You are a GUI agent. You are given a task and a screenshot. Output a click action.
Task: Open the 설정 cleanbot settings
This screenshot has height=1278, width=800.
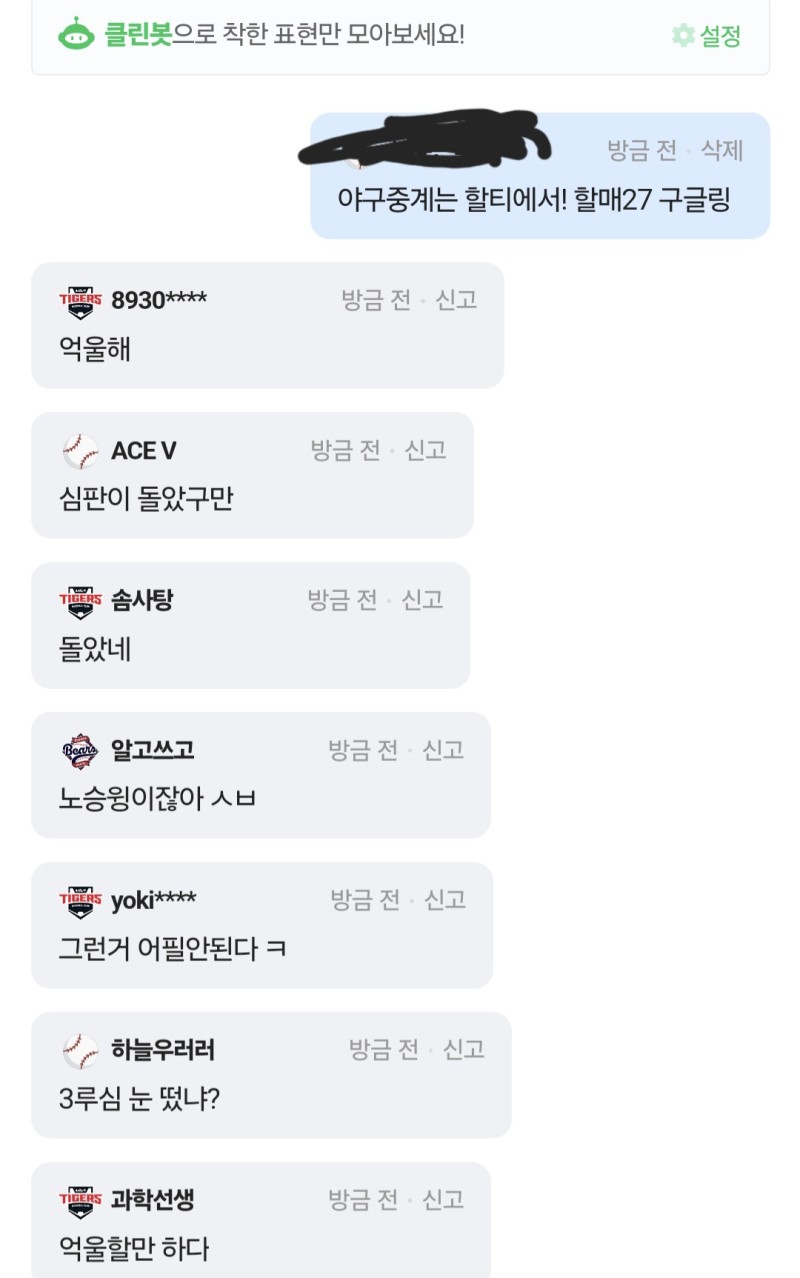click(x=707, y=36)
